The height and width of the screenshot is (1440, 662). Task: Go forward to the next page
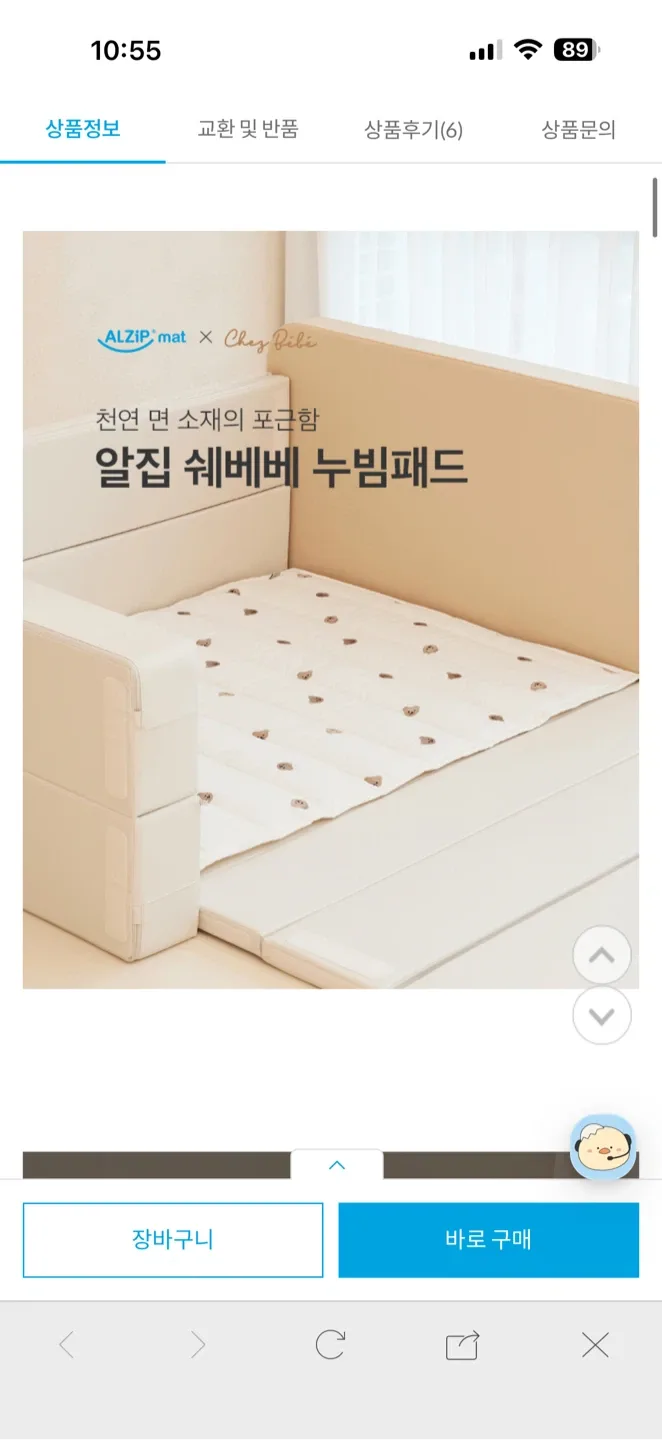198,1345
